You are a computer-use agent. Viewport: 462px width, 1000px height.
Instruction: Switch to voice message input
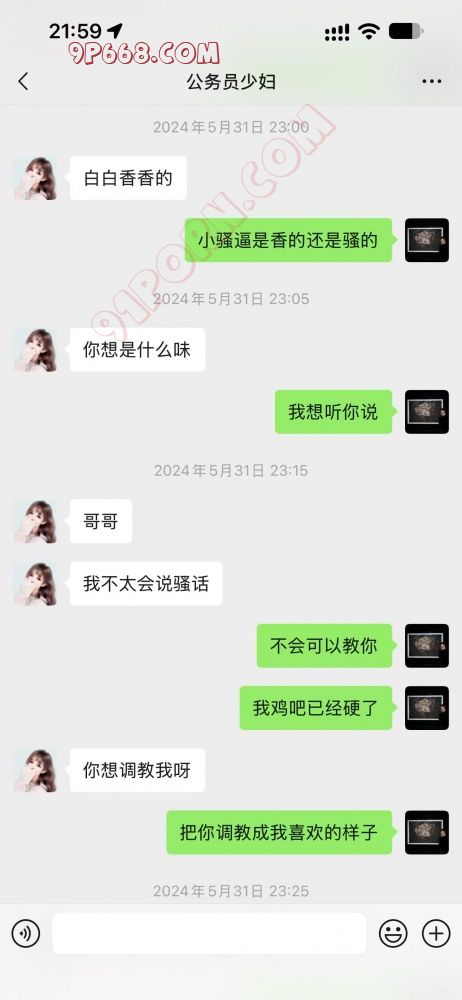pyautogui.click(x=26, y=934)
